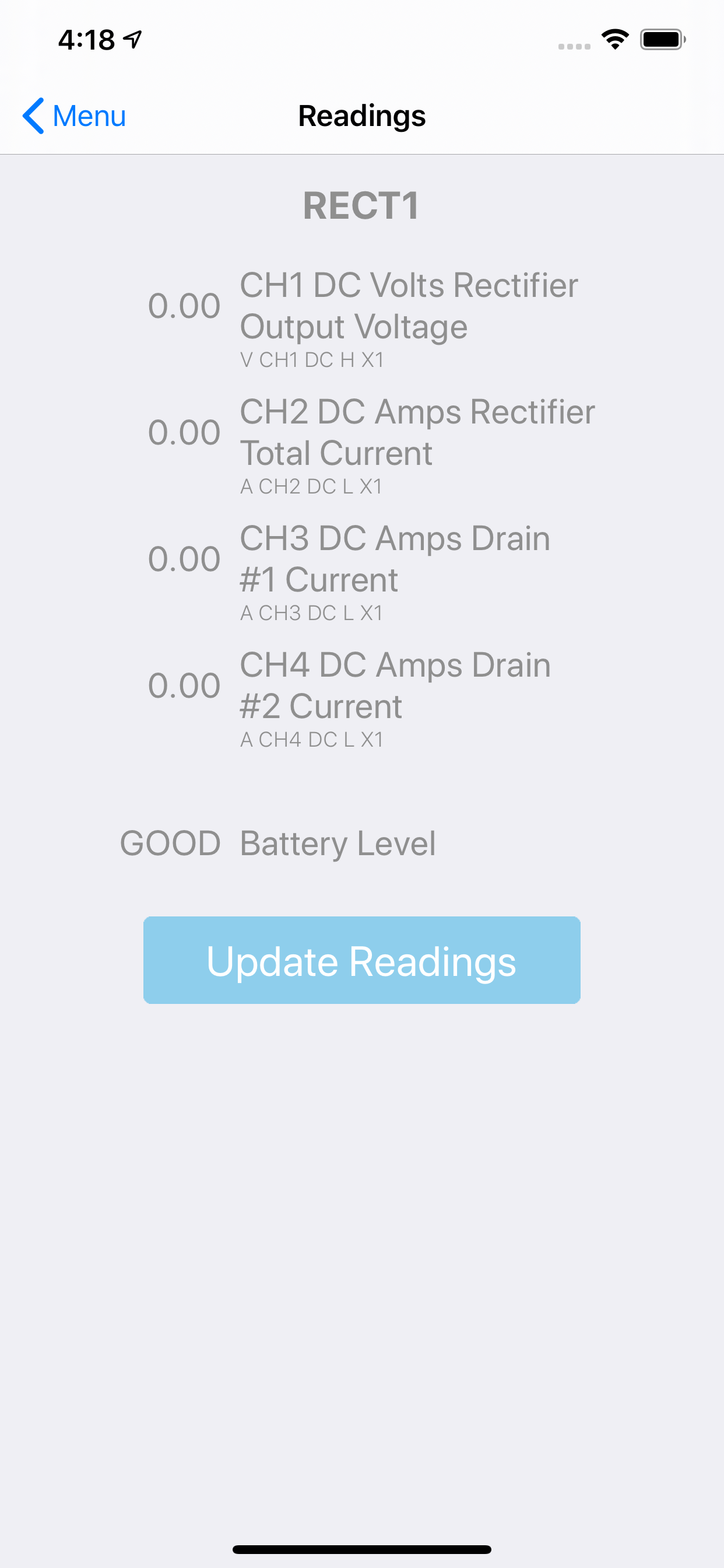Tap Update Readings button
Screen dimensions: 724x1568
pos(361,960)
